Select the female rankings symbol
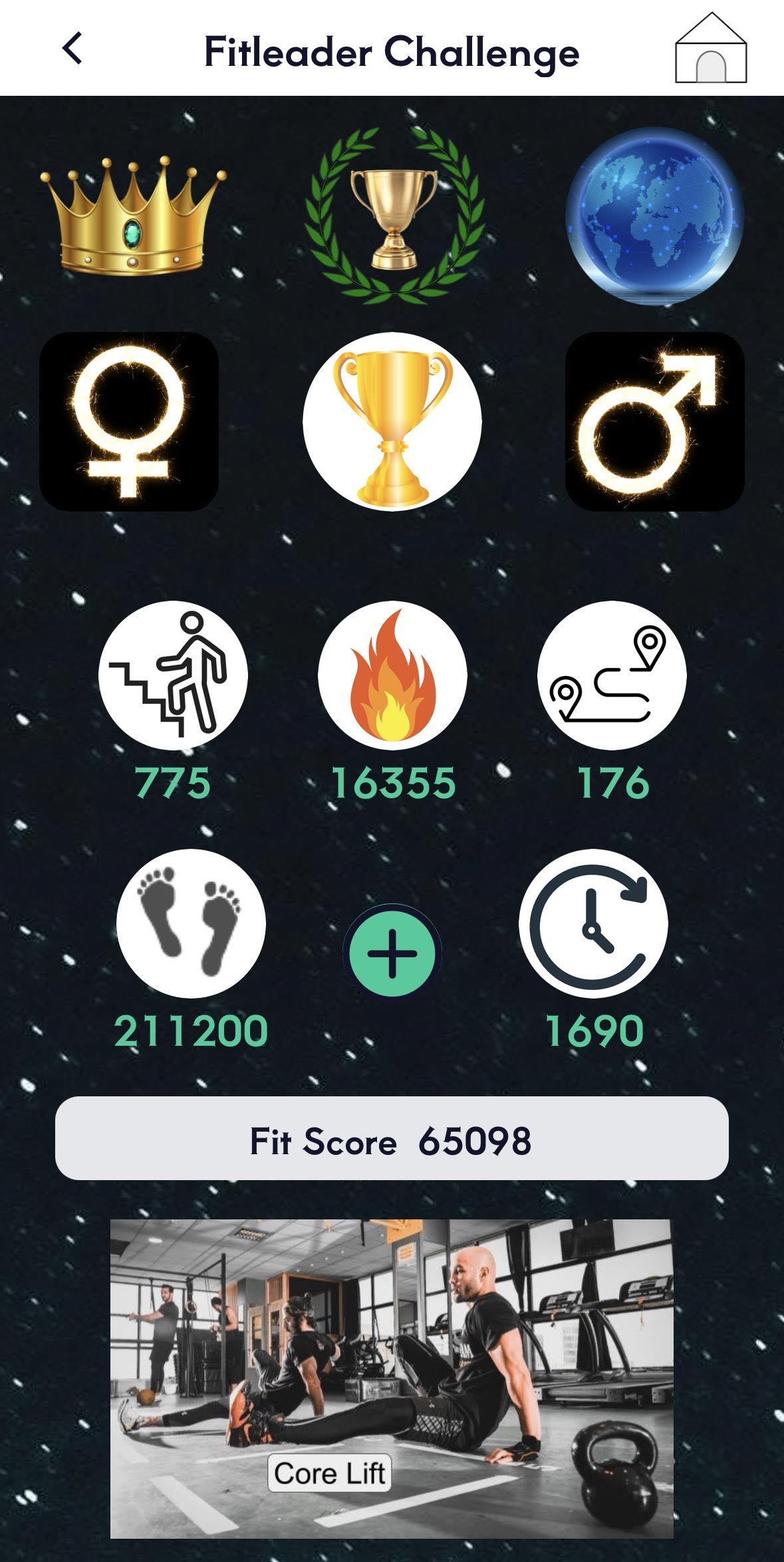784x1562 pixels. pyautogui.click(x=130, y=419)
